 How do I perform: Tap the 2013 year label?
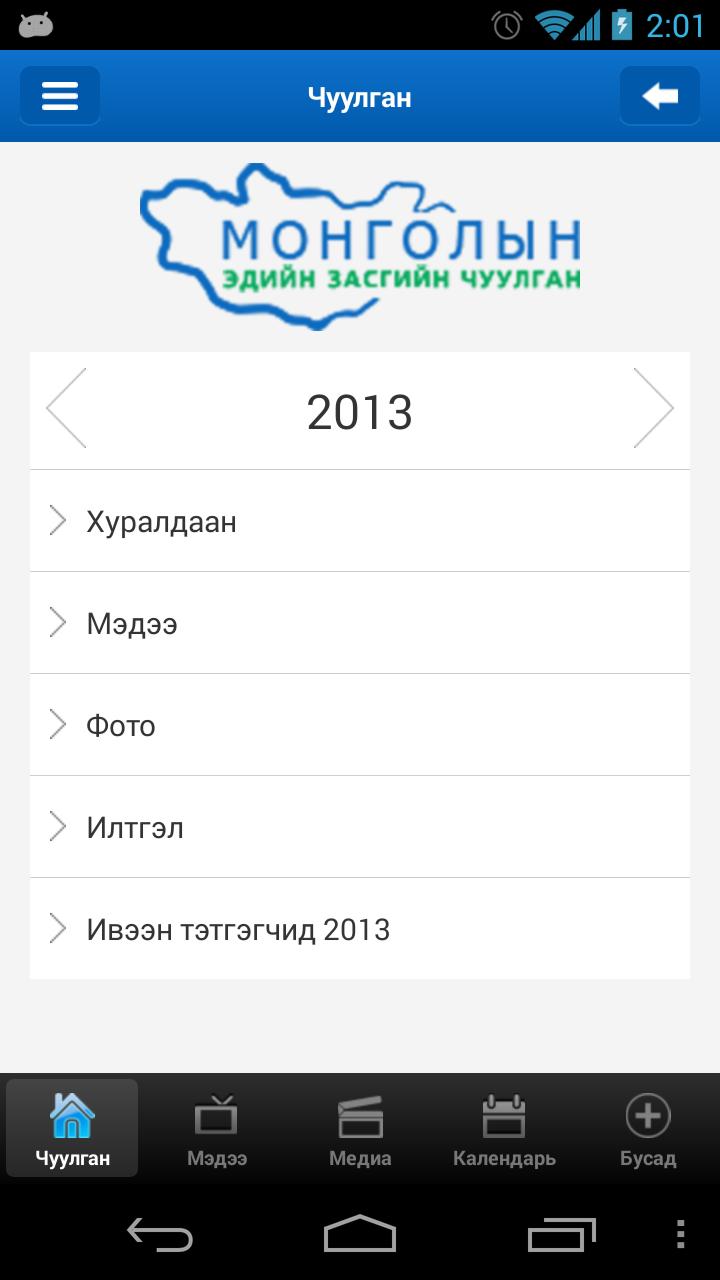click(x=361, y=409)
